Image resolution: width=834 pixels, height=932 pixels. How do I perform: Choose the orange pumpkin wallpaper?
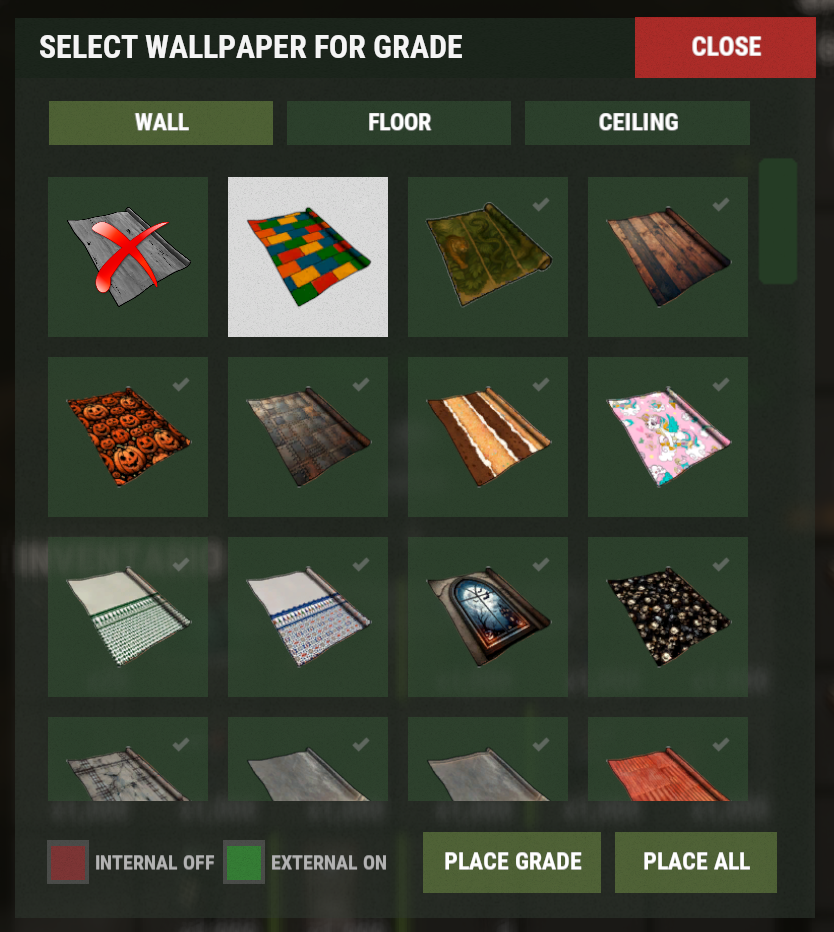tap(128, 437)
